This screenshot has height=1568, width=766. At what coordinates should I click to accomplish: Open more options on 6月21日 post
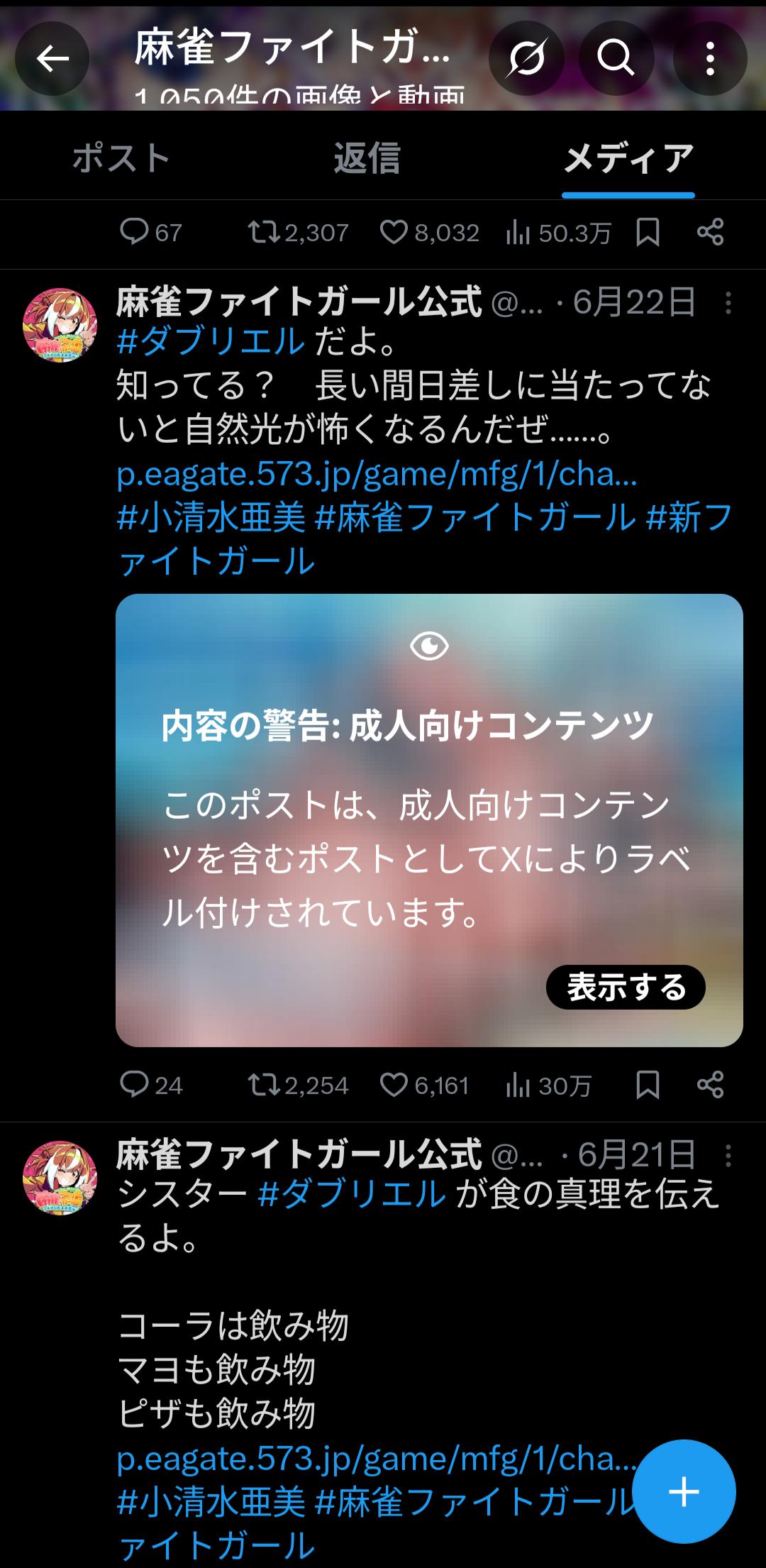point(728,1156)
